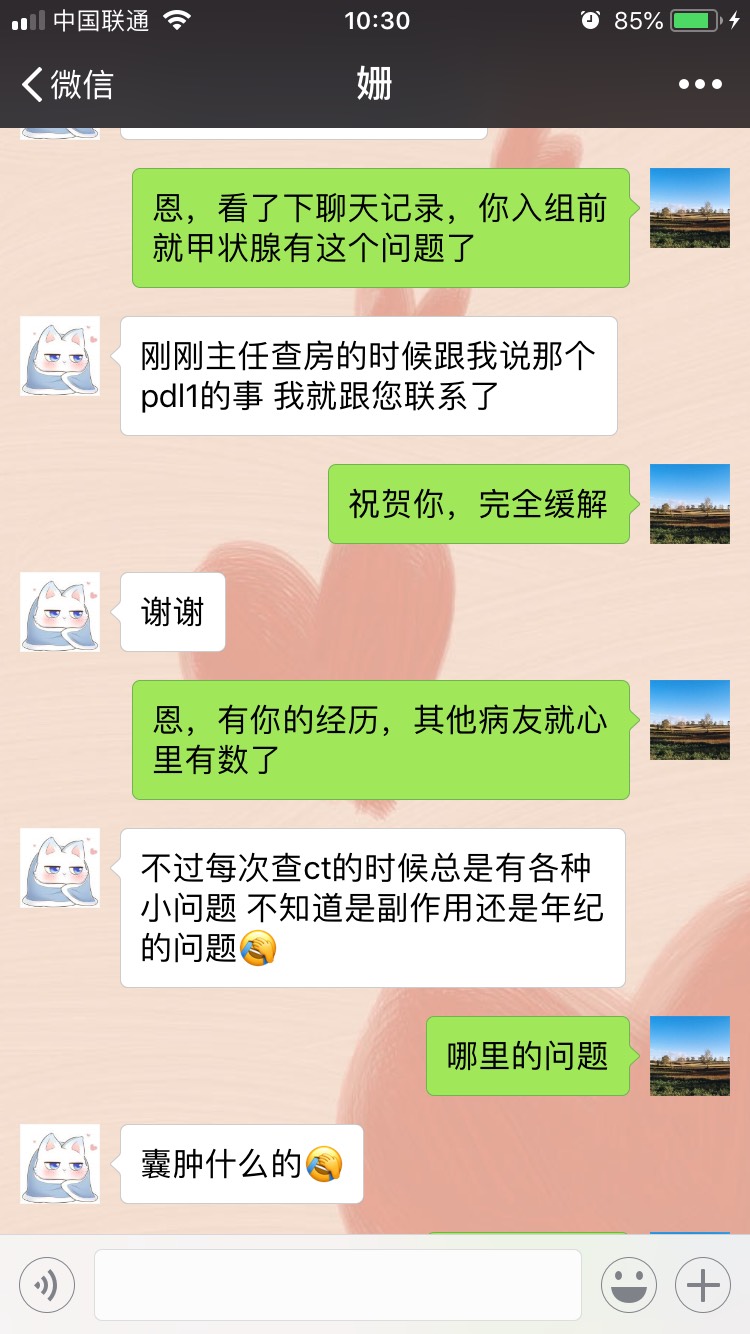
Task: Switch to voice message input
Action: click(47, 1285)
